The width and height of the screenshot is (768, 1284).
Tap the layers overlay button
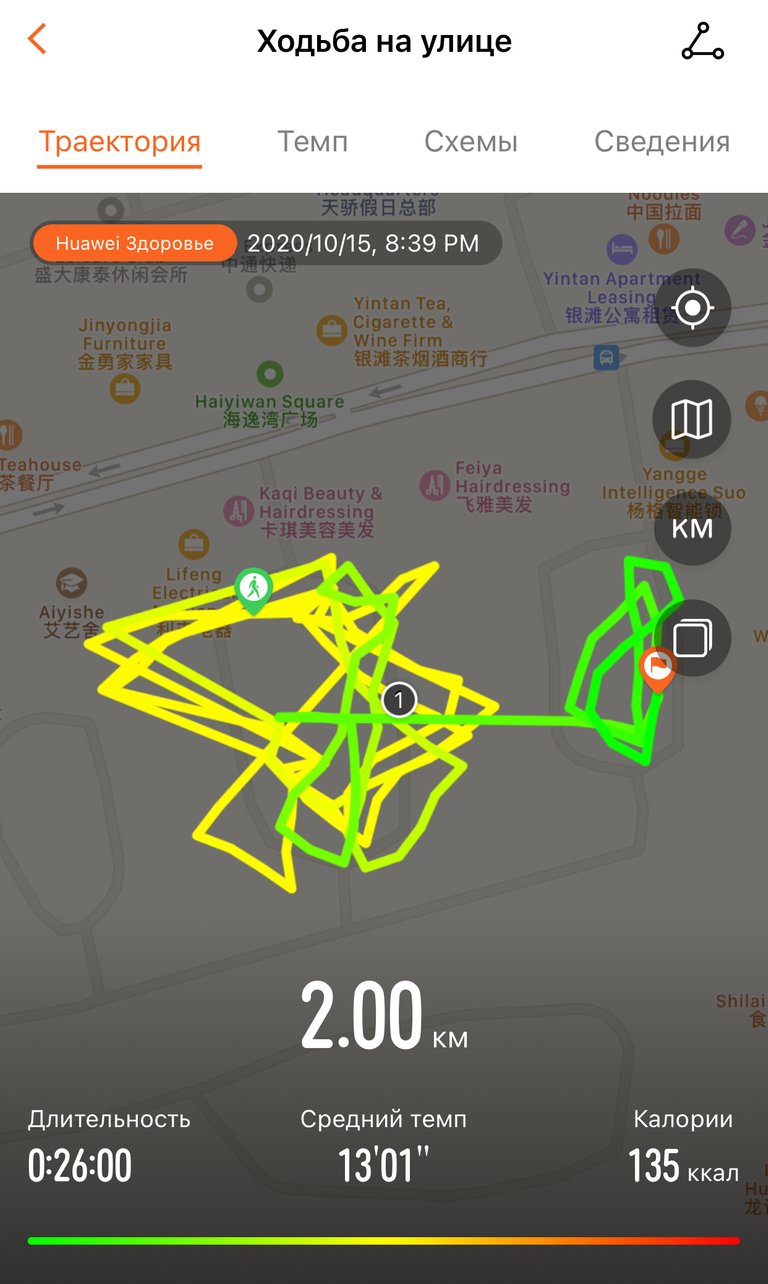coord(692,637)
